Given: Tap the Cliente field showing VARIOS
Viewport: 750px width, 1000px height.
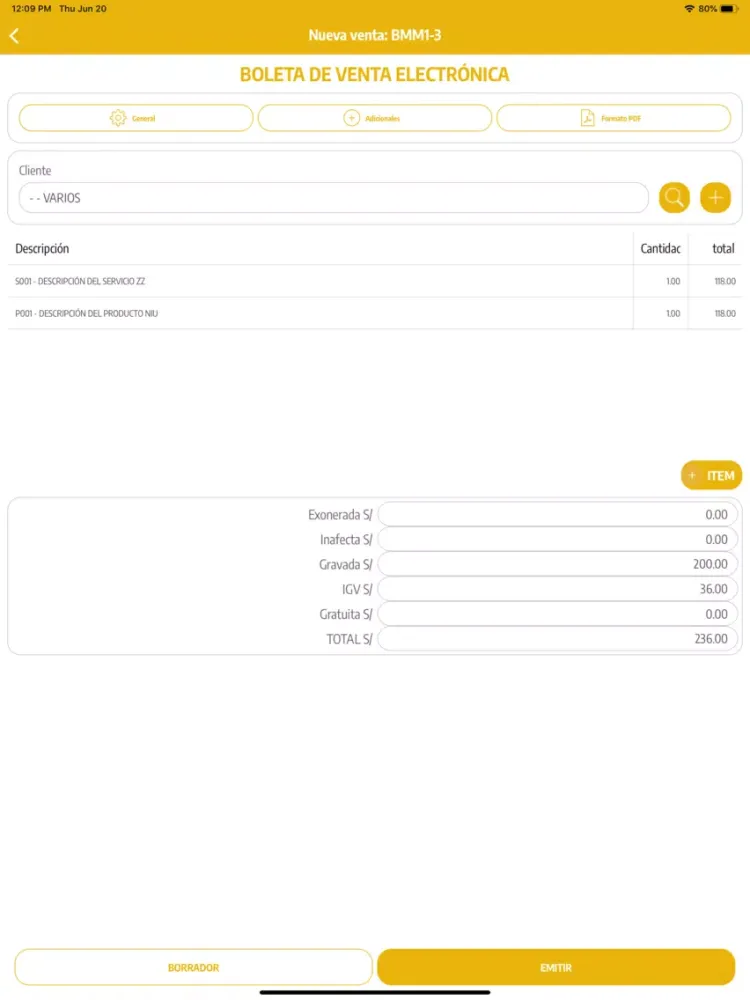Looking at the screenshot, I should tap(334, 198).
